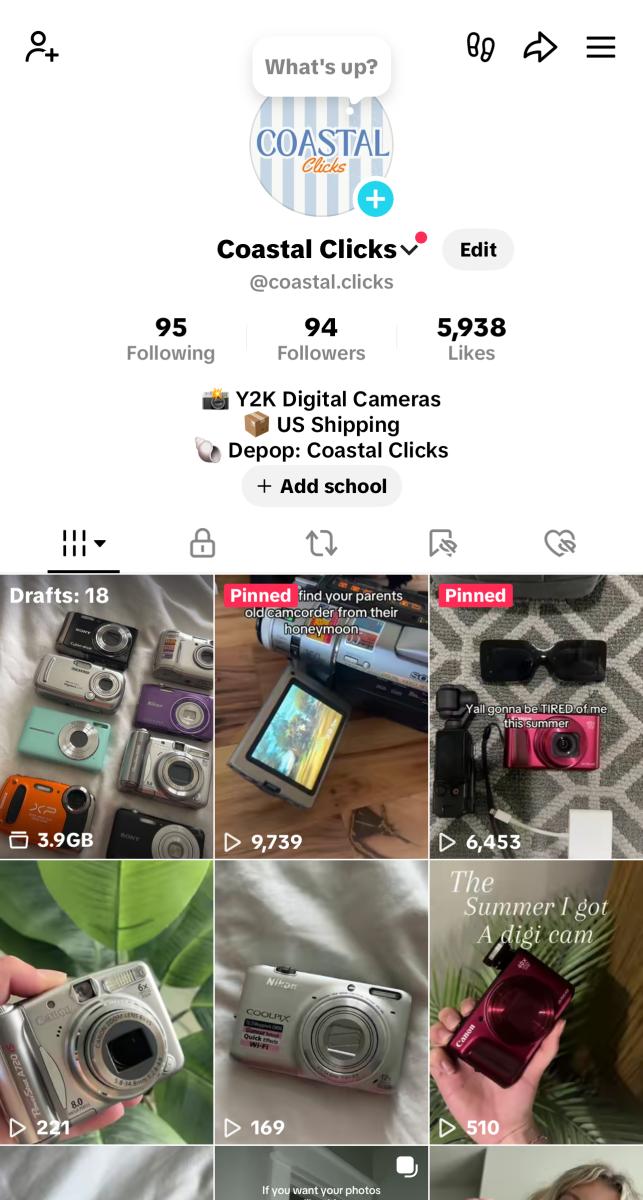
Task: Play the pinned camcorder video with 9,739 views
Action: click(321, 716)
